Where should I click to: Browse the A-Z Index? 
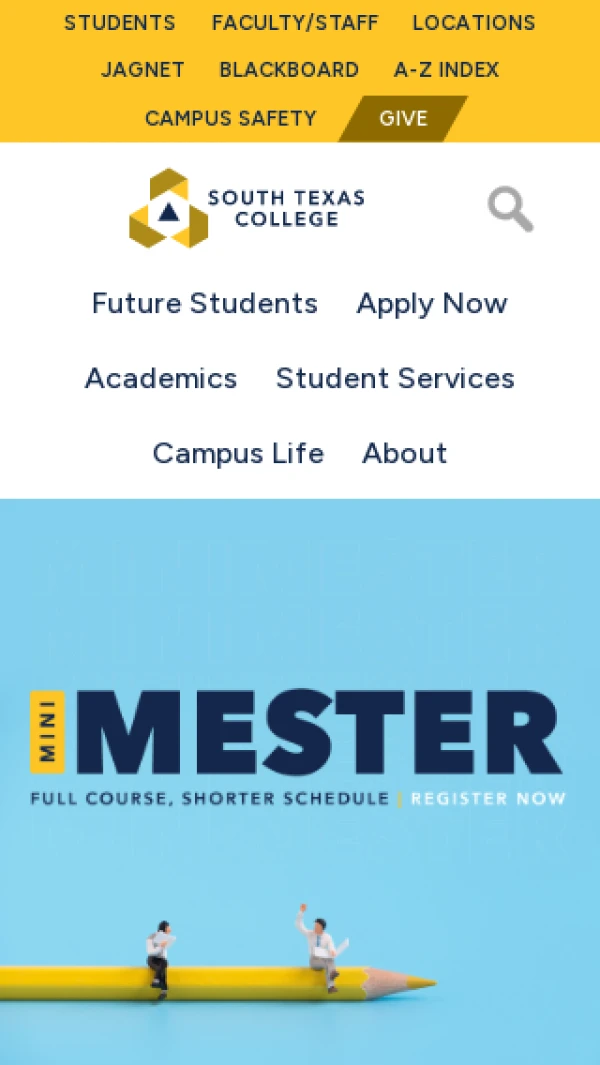coord(446,70)
